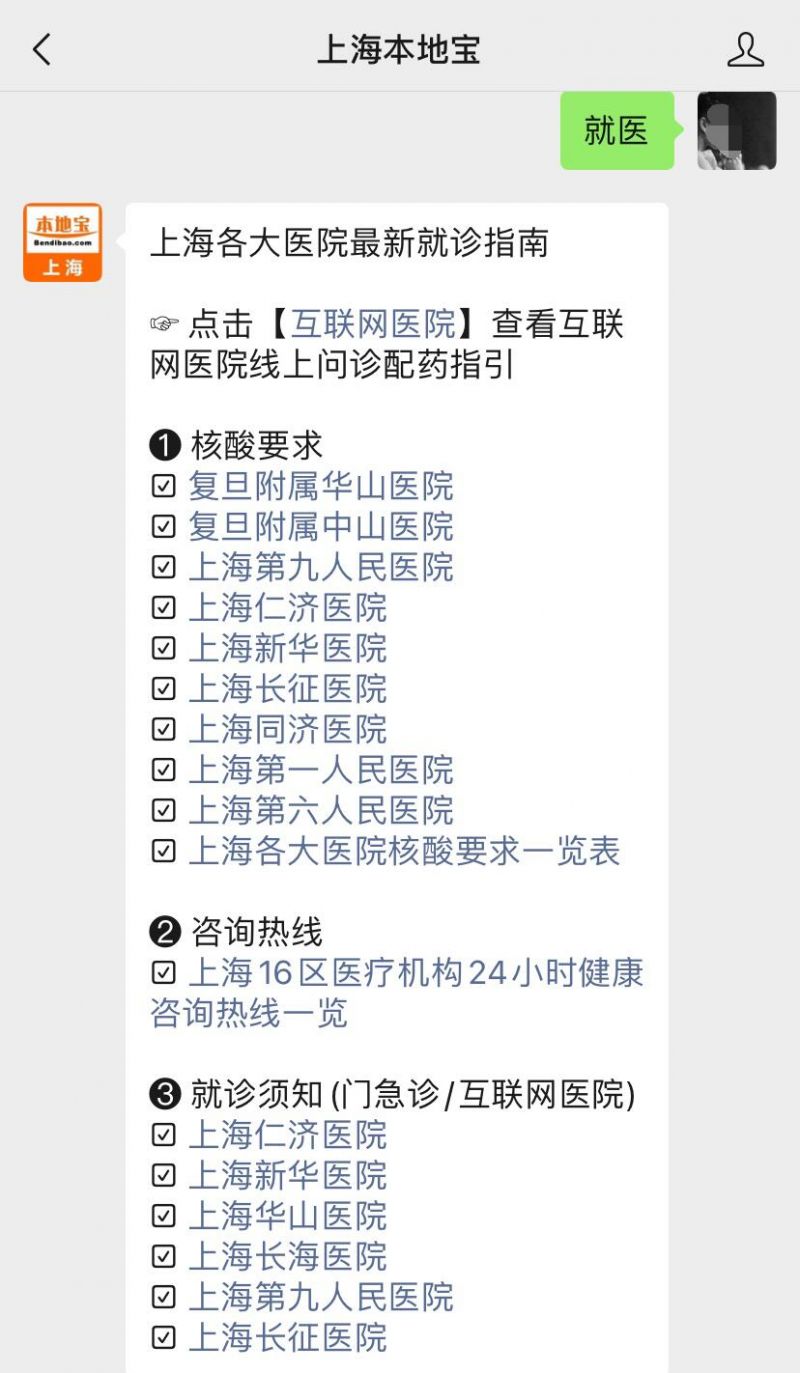800x1373 pixels.
Task: Open the 上海第一人民医院 link
Action: tap(321, 770)
